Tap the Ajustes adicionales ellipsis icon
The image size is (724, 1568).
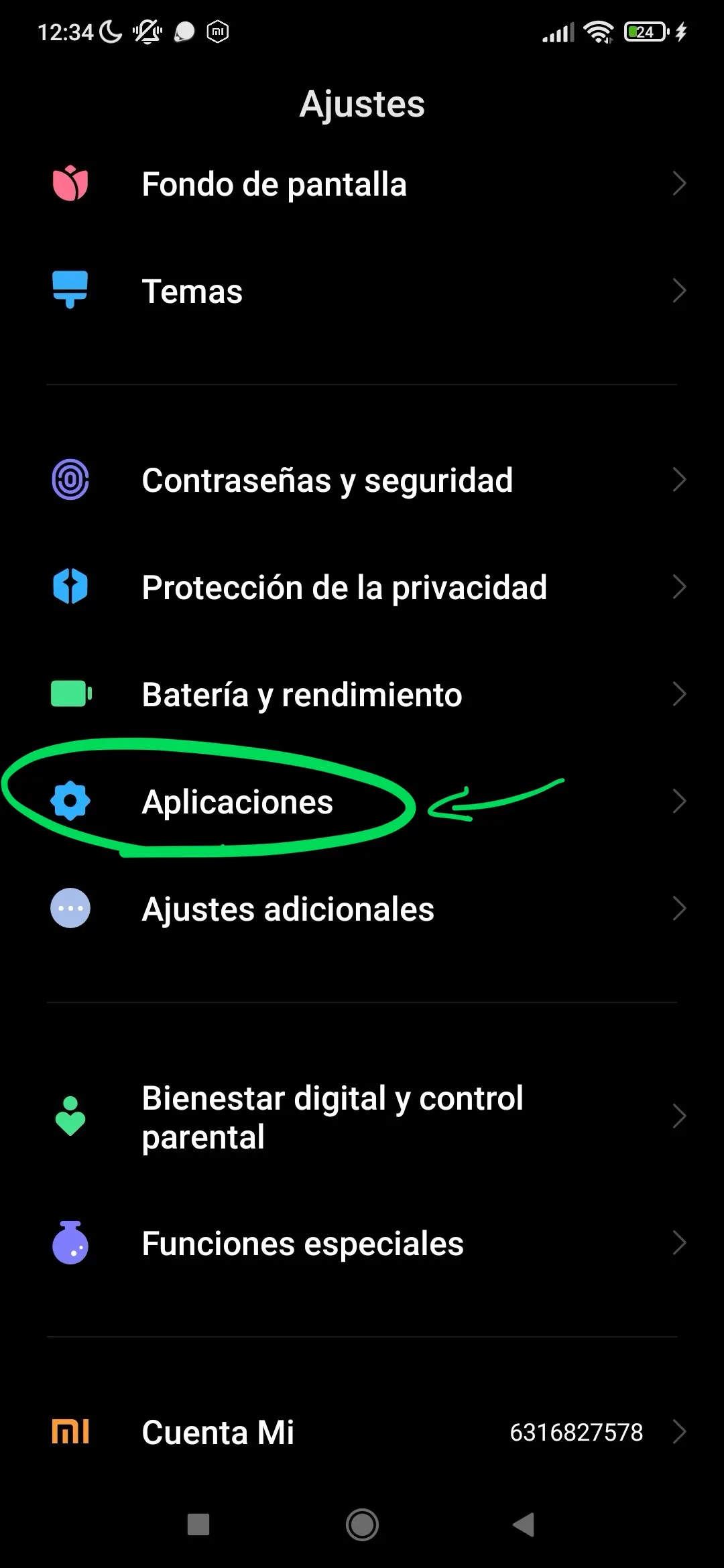70,909
